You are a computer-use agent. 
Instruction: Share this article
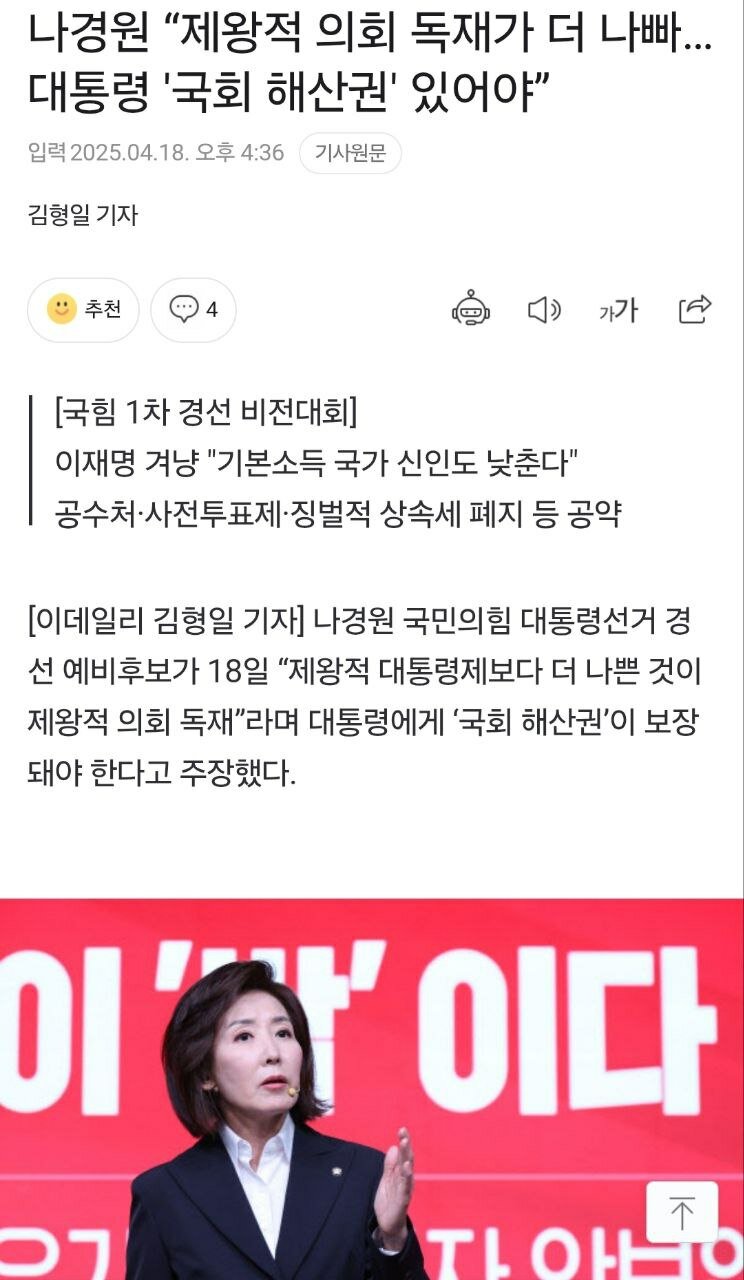[x=695, y=310]
